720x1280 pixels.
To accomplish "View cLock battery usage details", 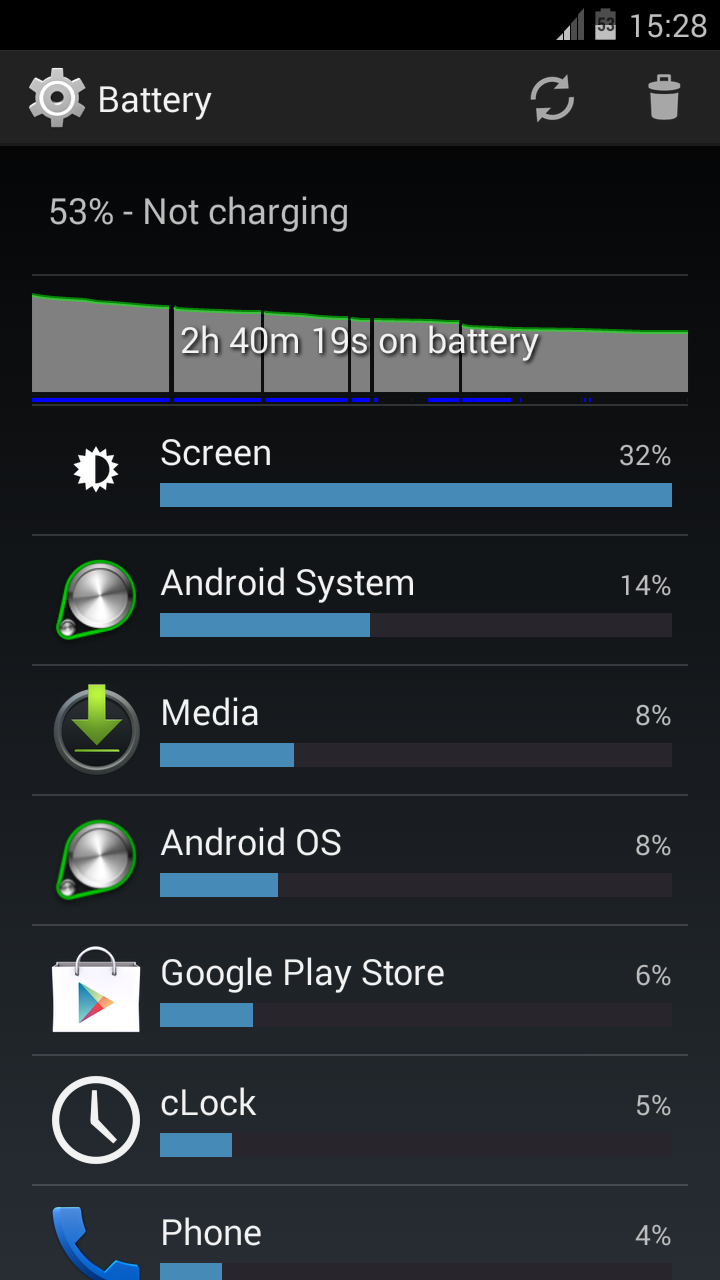I will tap(360, 1120).
